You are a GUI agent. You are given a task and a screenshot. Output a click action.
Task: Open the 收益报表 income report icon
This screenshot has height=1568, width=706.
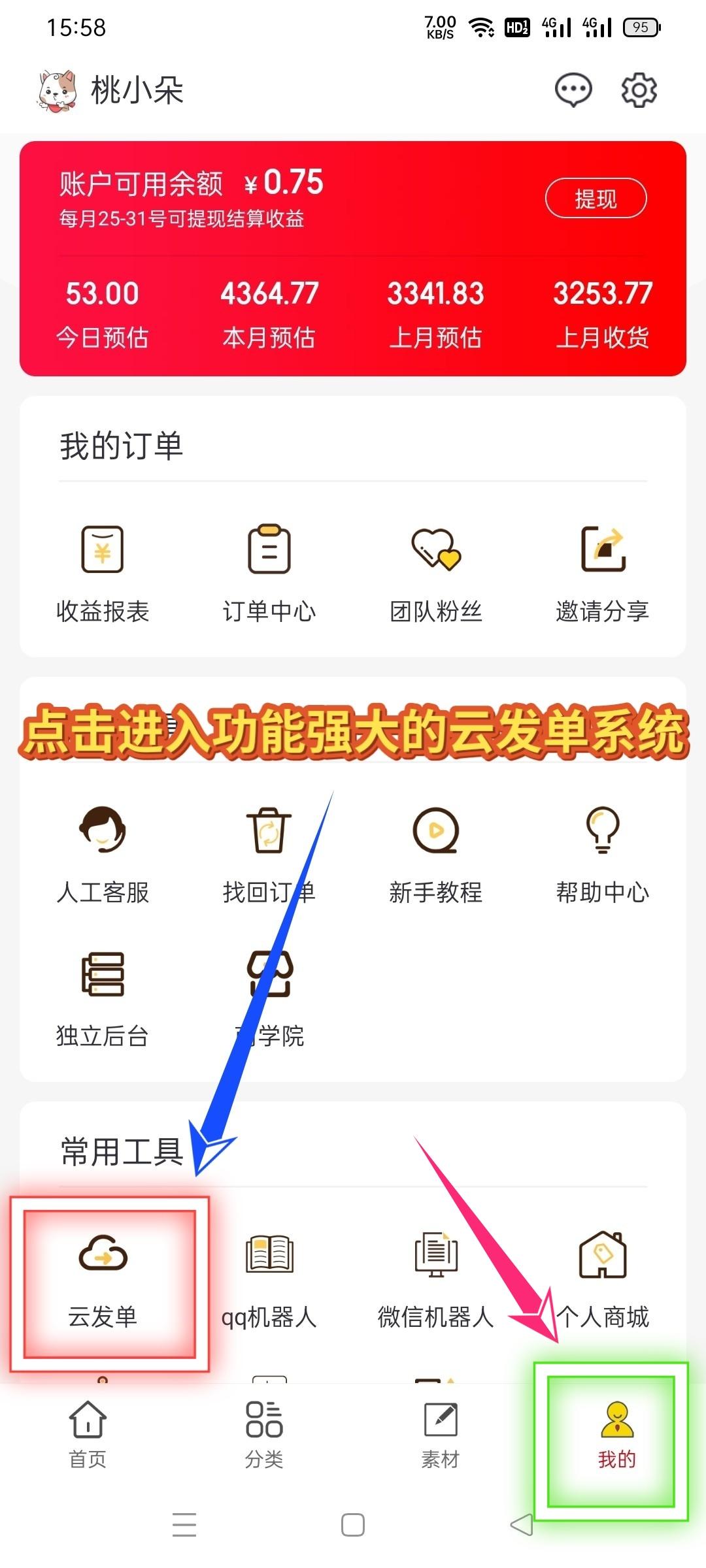[x=101, y=572]
